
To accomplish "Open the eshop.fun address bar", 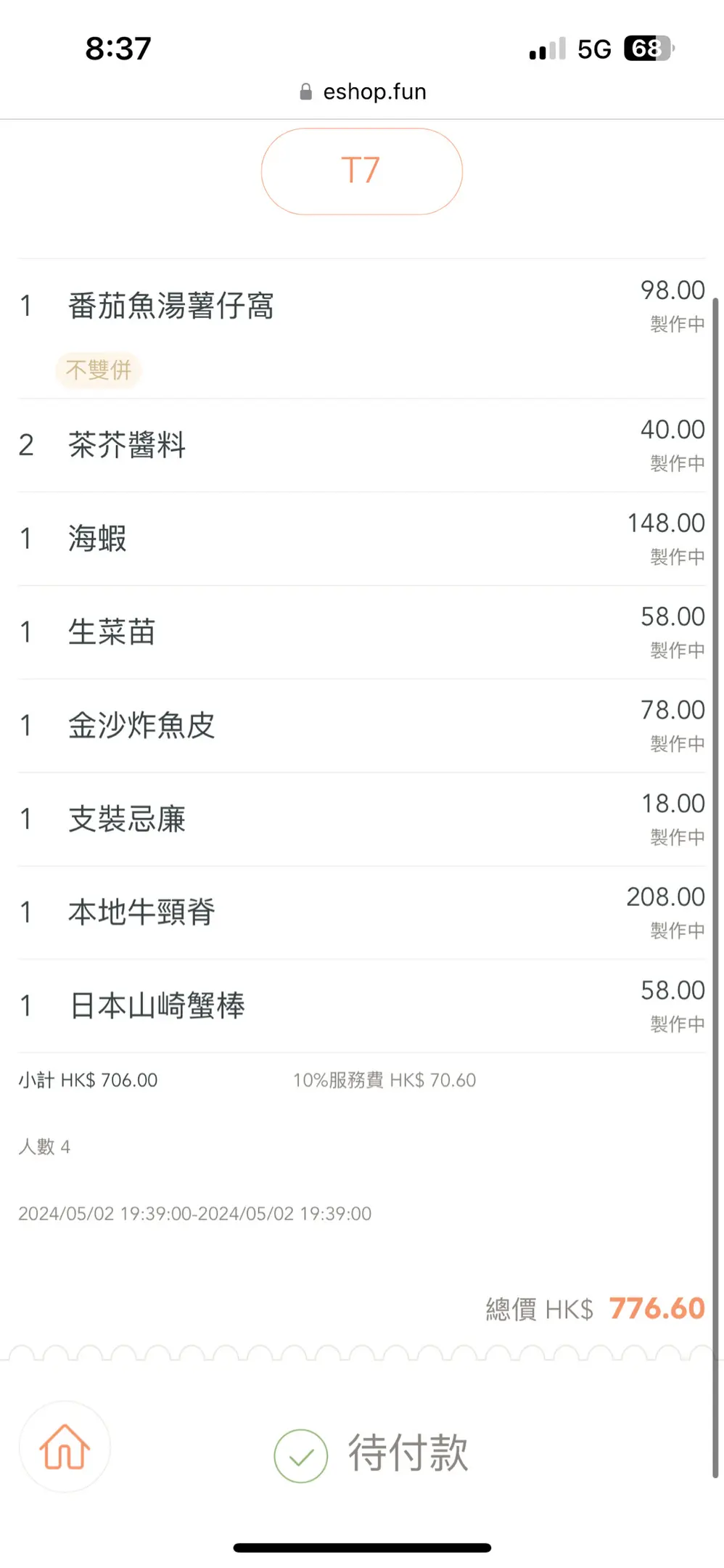I will (363, 92).
